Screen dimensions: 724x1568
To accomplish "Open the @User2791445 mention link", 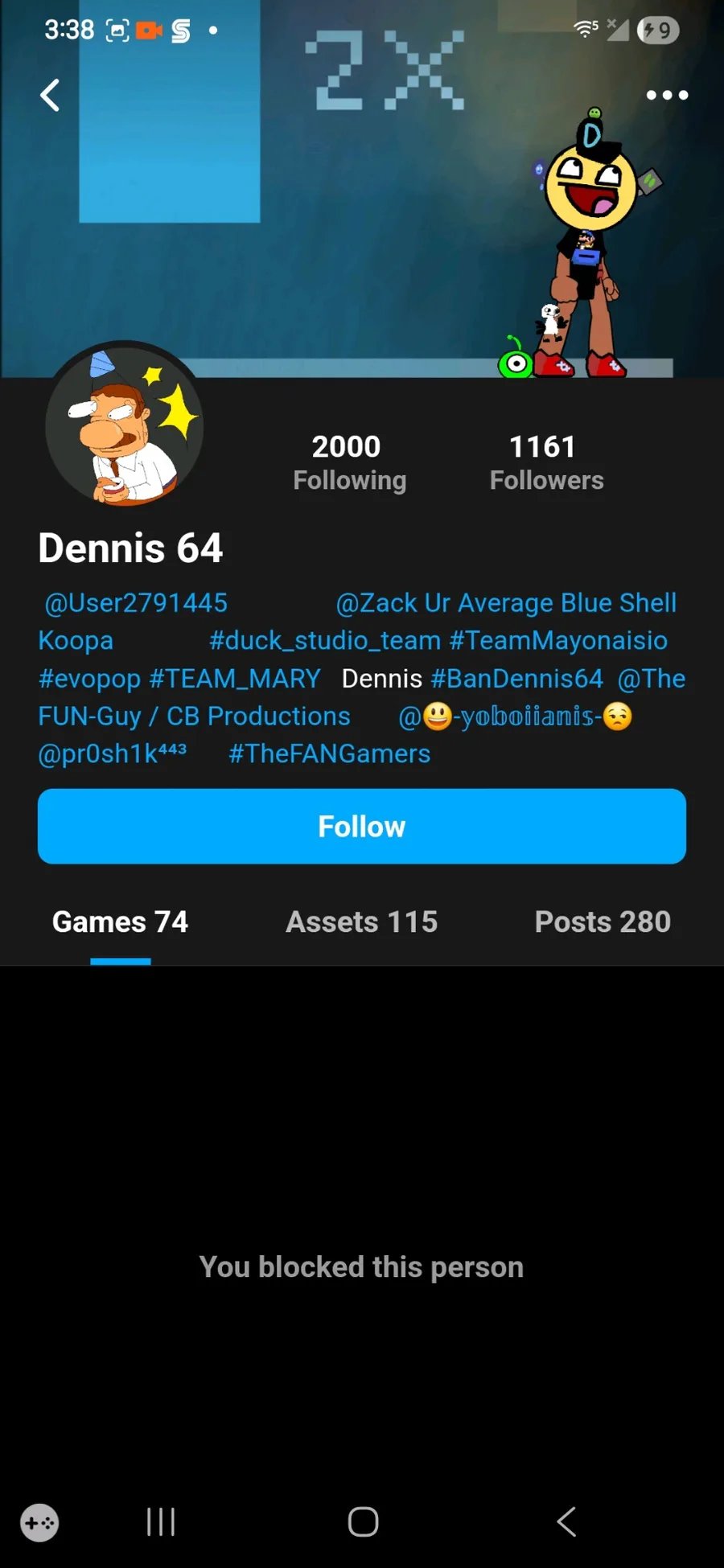I will click(136, 603).
